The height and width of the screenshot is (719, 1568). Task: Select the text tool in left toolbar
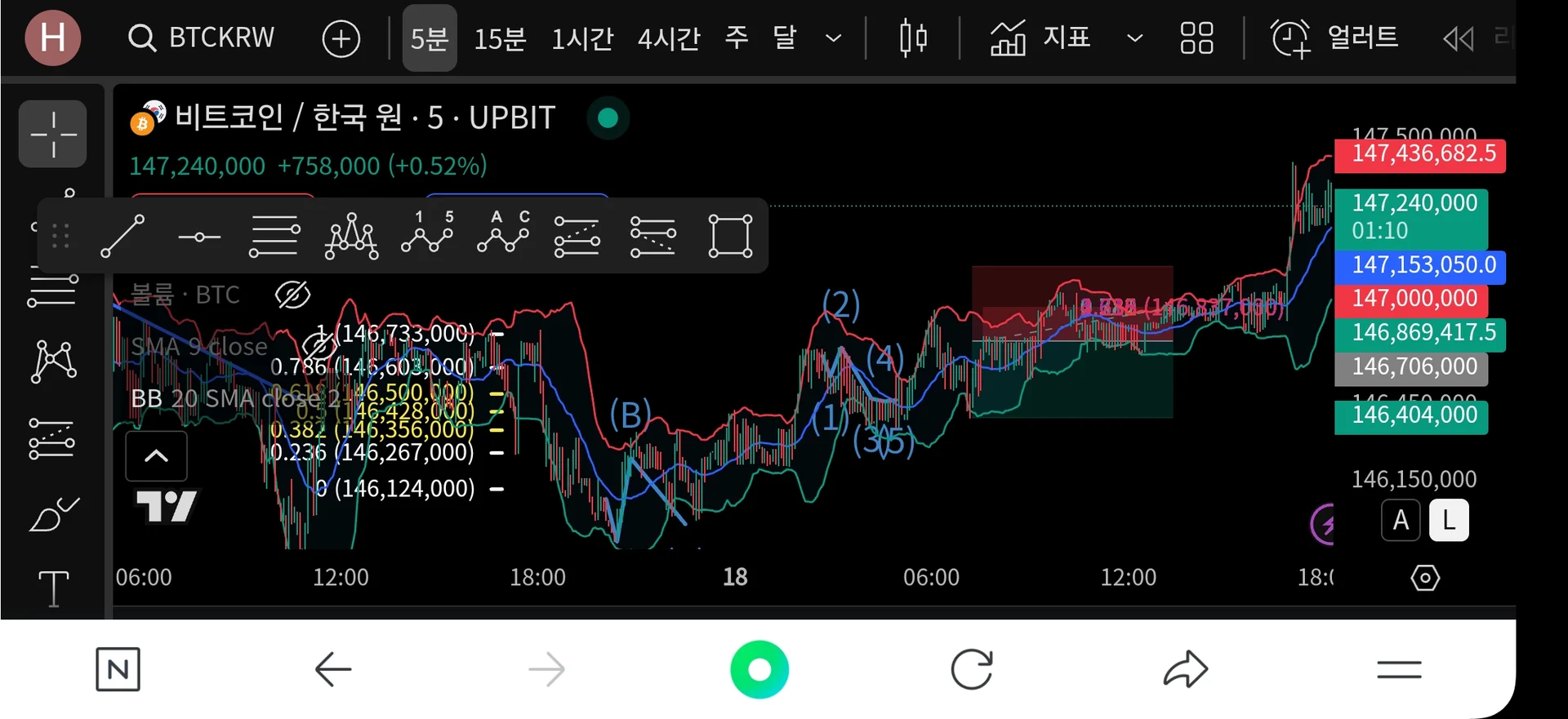tap(53, 588)
